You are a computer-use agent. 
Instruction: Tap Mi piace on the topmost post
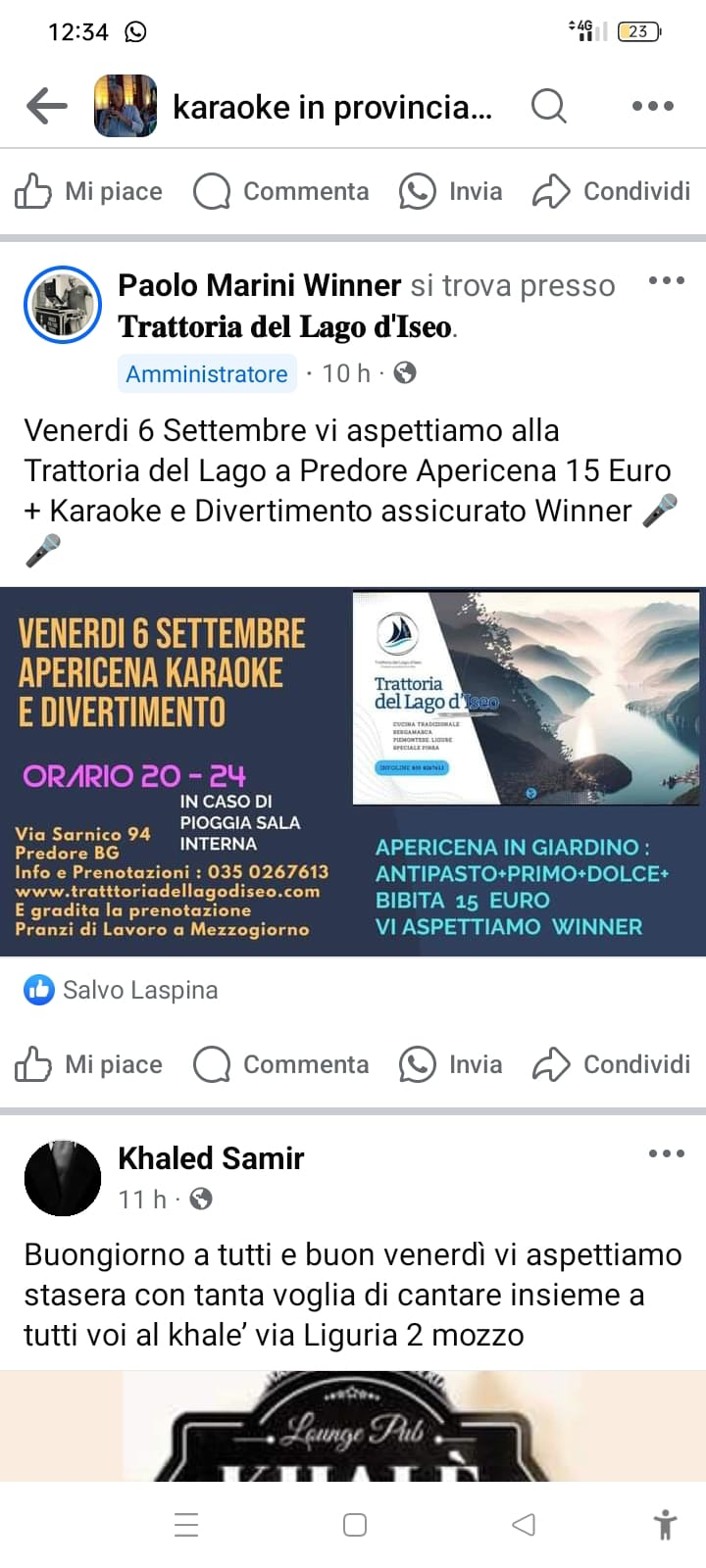point(88,191)
